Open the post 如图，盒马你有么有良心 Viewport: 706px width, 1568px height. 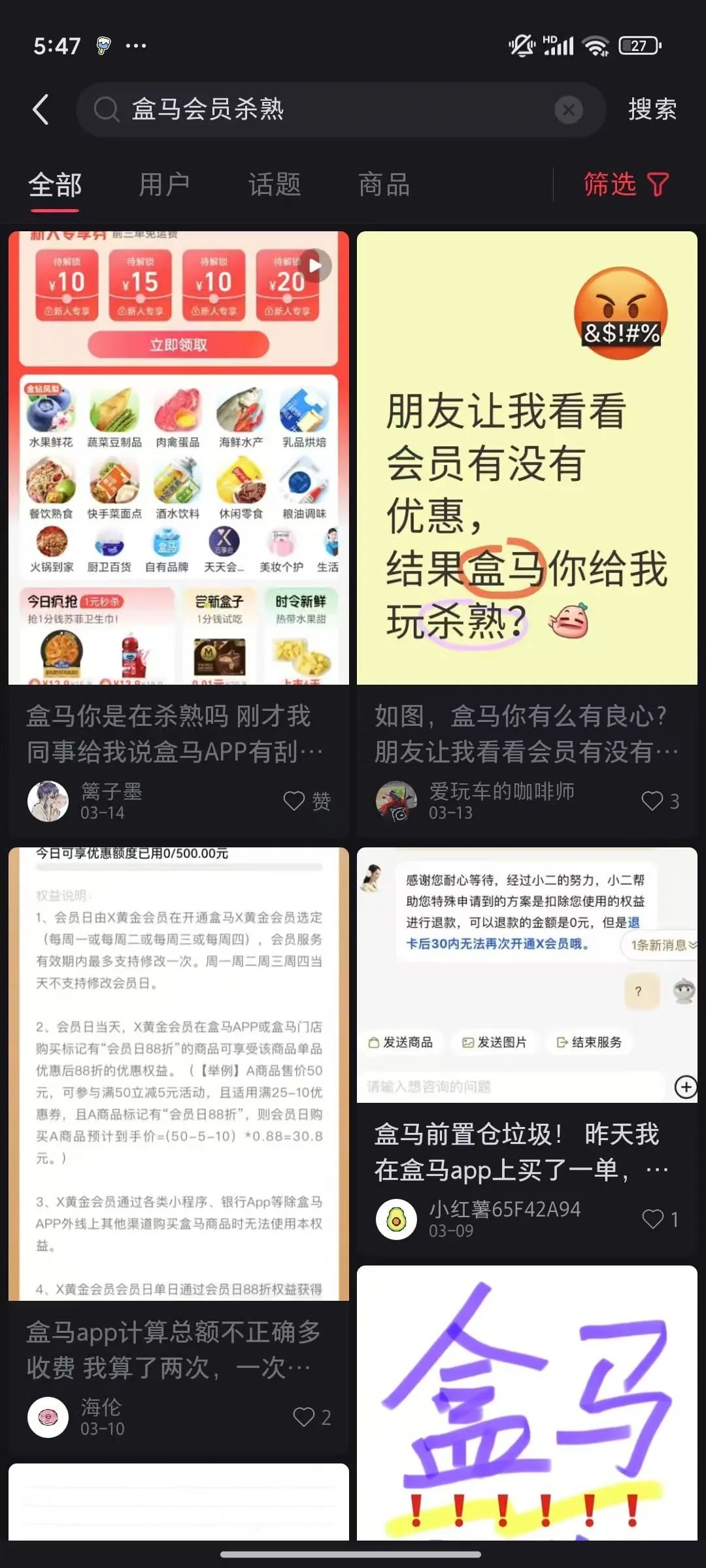(x=526, y=734)
